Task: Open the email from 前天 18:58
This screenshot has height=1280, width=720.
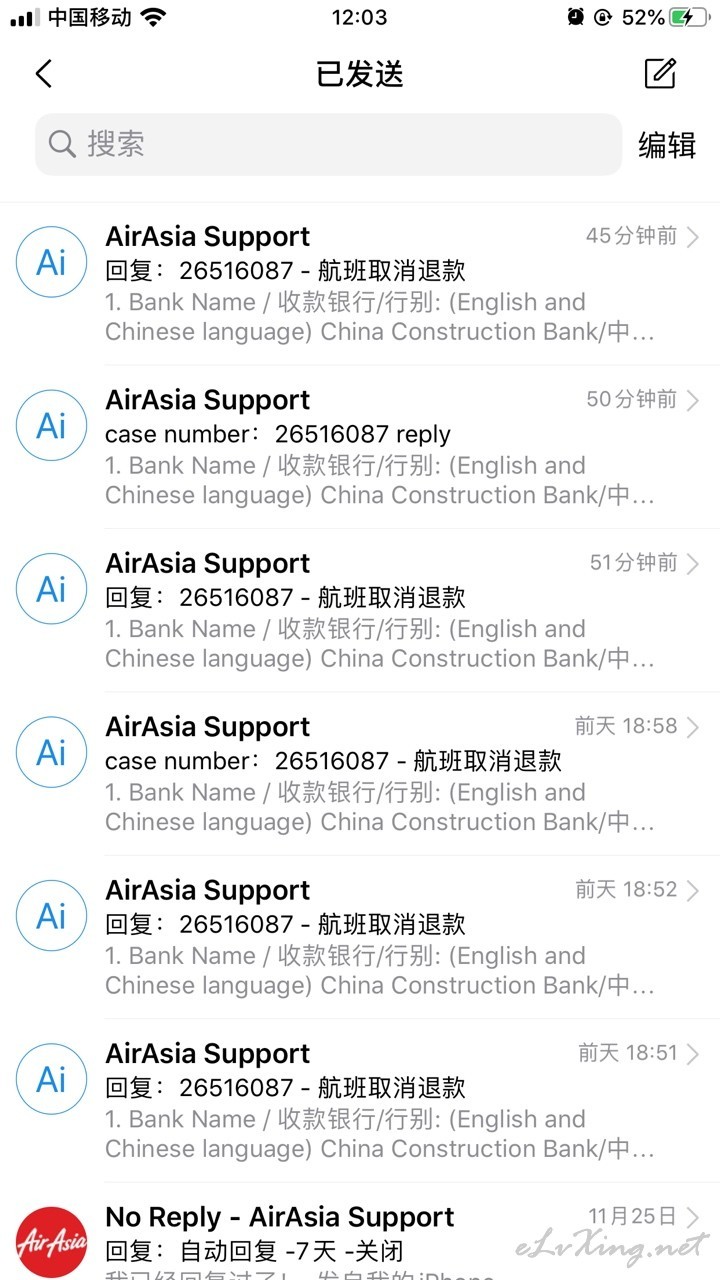Action: pos(360,774)
